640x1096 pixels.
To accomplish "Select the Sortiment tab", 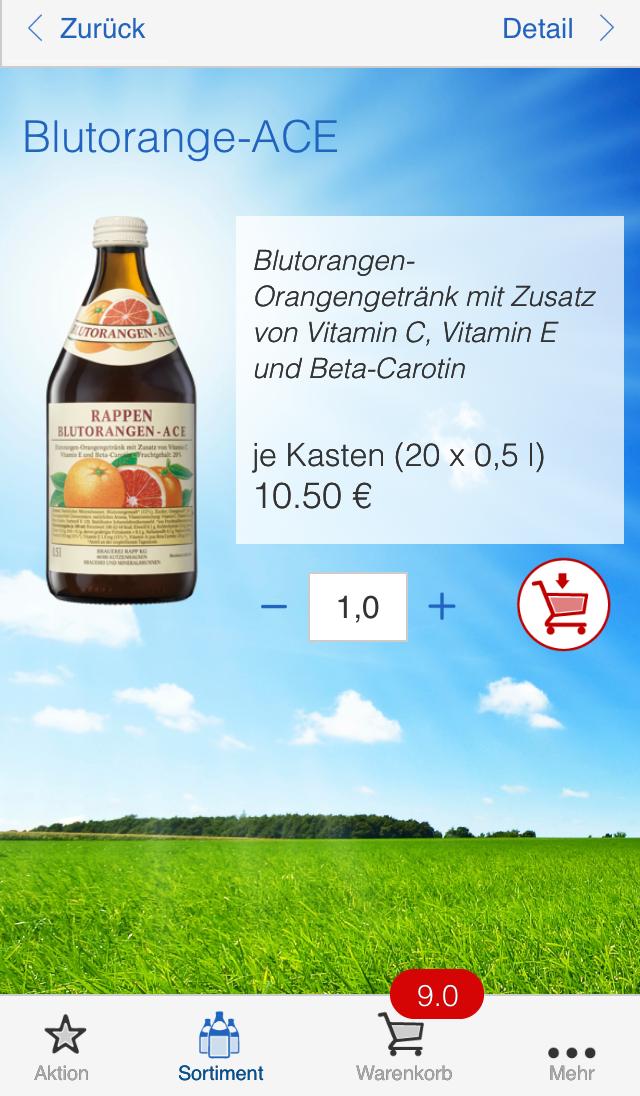I will point(220,1047).
